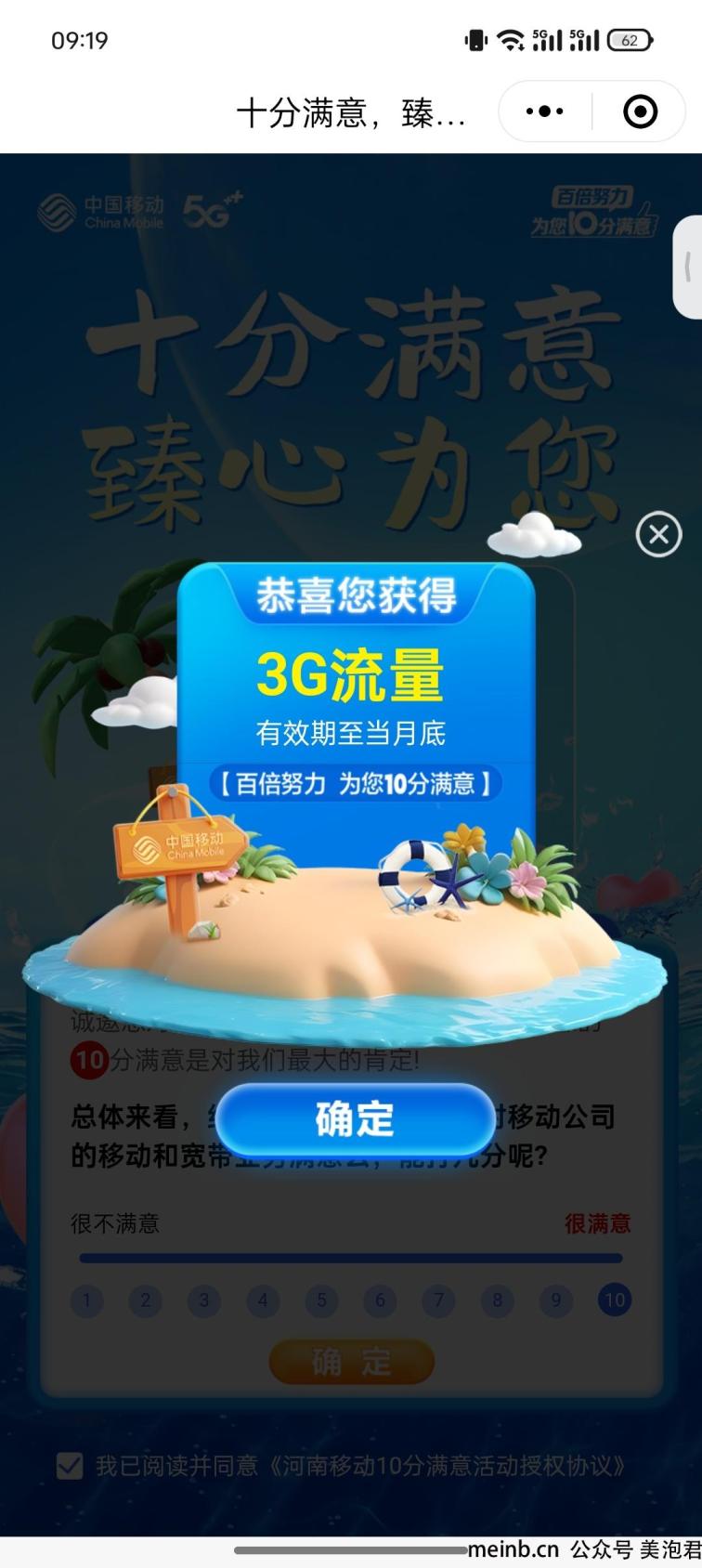The image size is (702, 1568).
Task: Expand the side handle at the right edge
Action: [688, 268]
